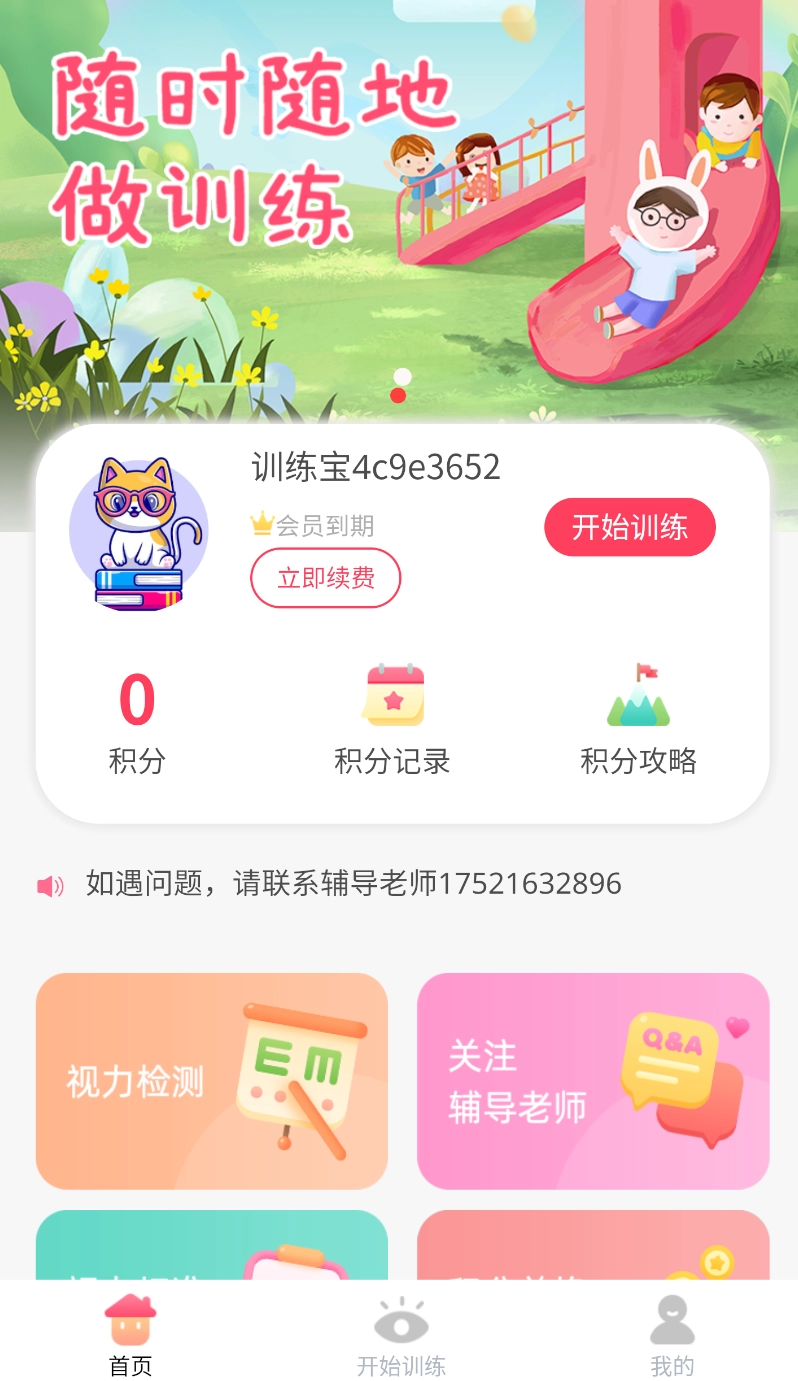Image resolution: width=798 pixels, height=1381 pixels.
Task: Switch to the 我的 tab
Action: point(672,1335)
